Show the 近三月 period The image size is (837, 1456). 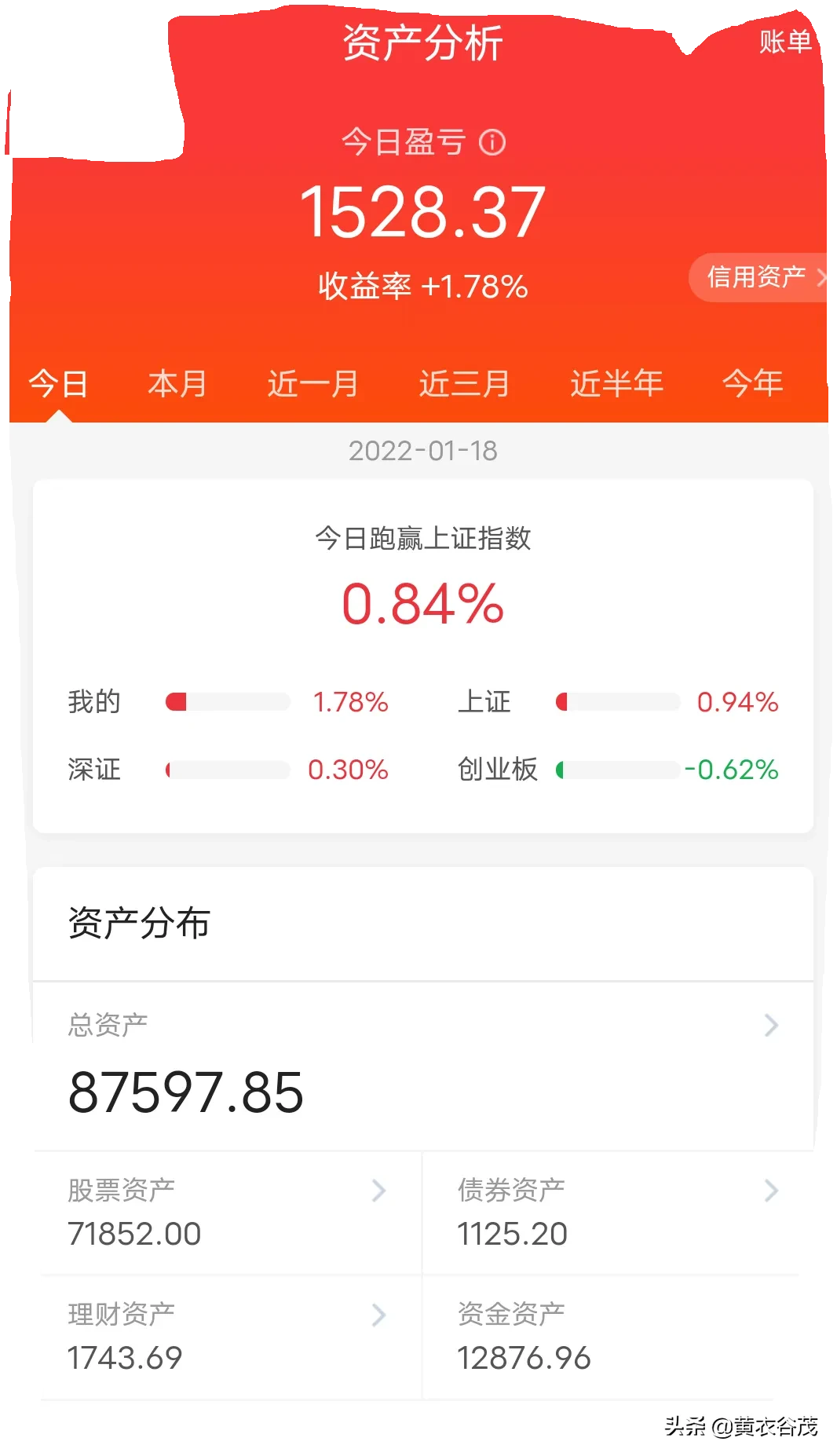tap(464, 384)
